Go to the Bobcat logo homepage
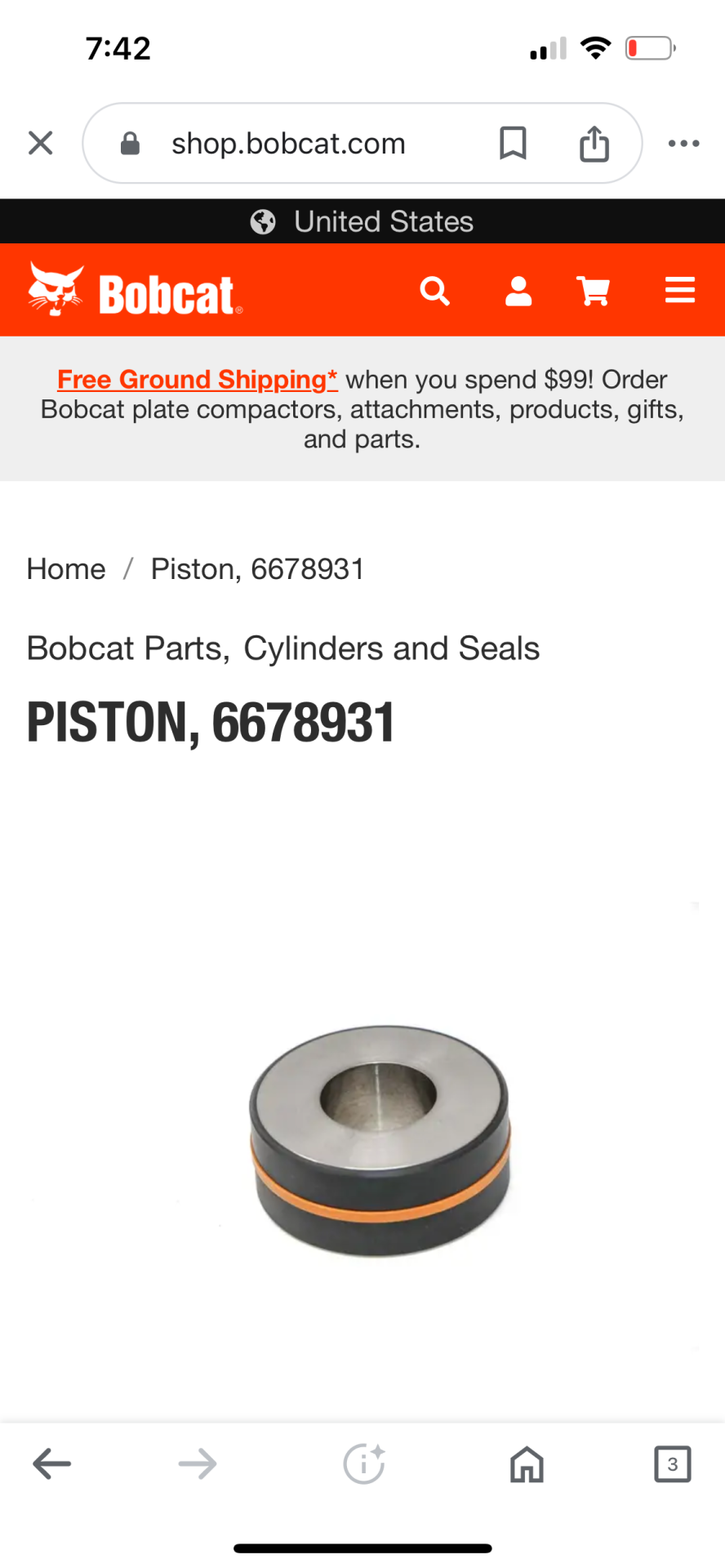Screen dimensions: 725x1568 click(x=135, y=290)
